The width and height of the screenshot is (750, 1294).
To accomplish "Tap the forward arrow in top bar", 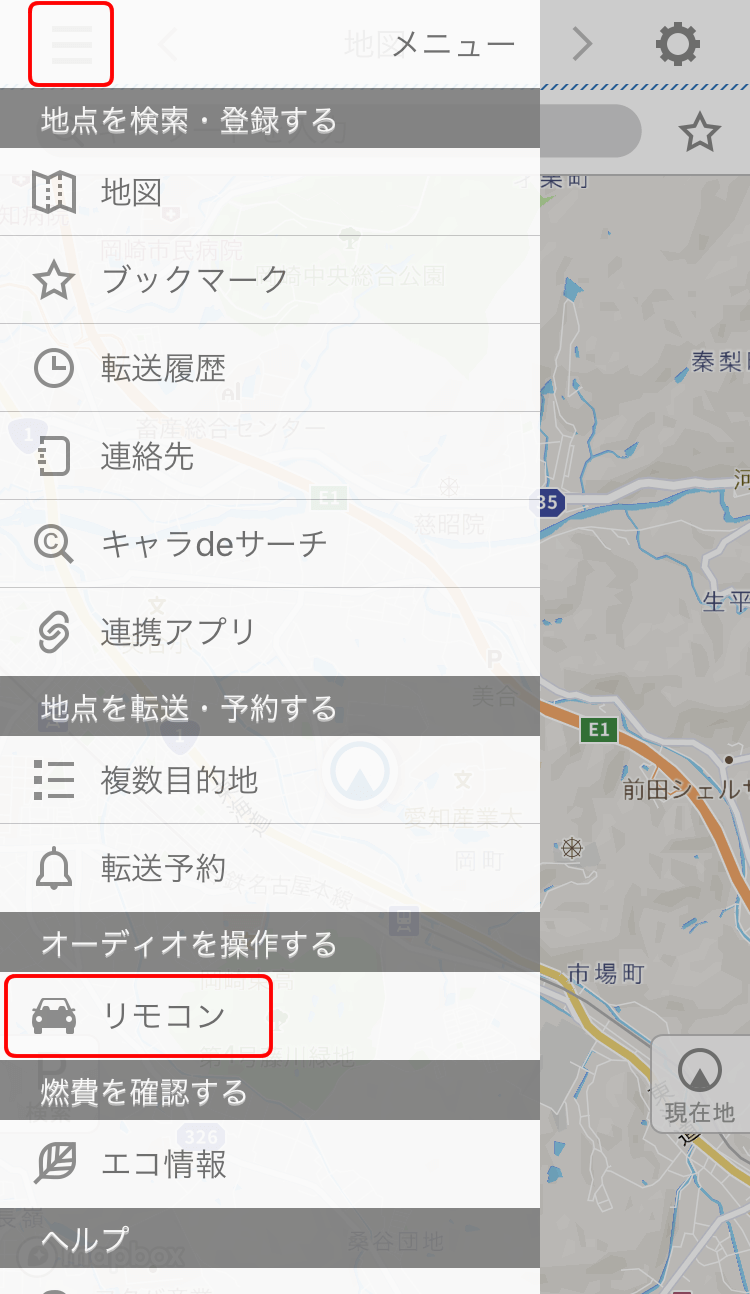I will click(x=582, y=44).
